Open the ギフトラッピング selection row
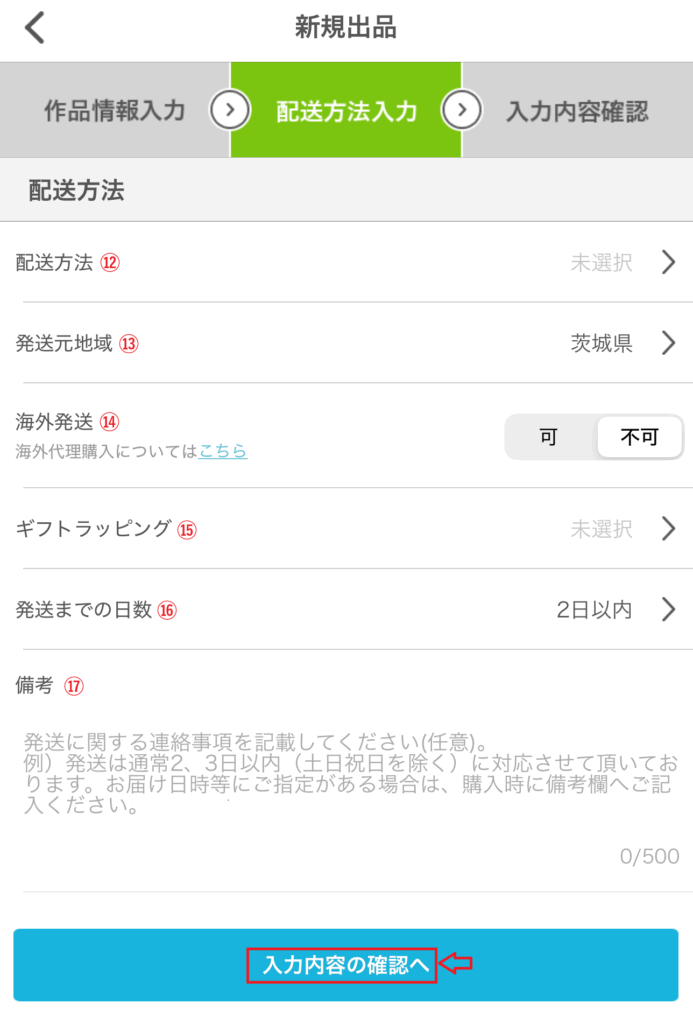 tap(346, 529)
